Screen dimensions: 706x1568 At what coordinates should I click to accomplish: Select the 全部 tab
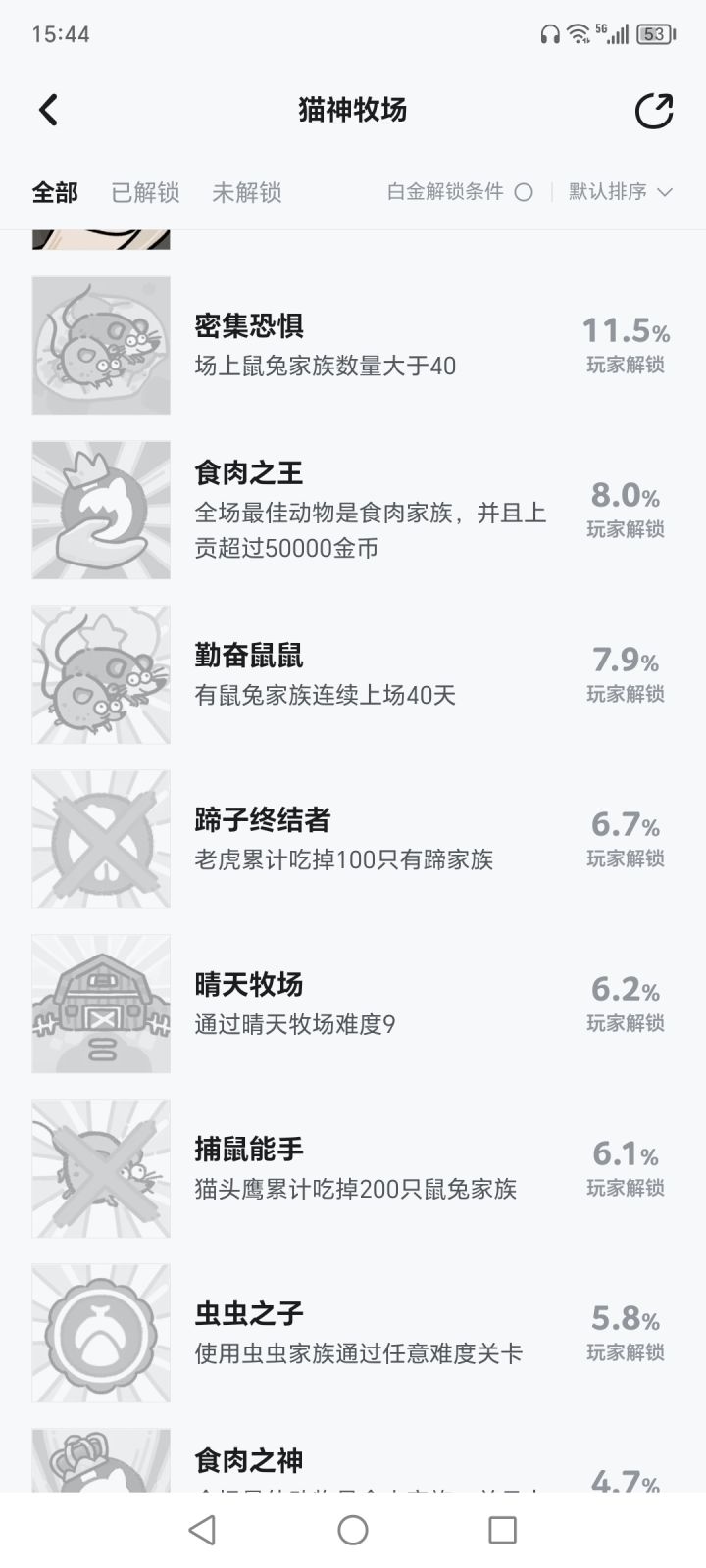[x=55, y=192]
